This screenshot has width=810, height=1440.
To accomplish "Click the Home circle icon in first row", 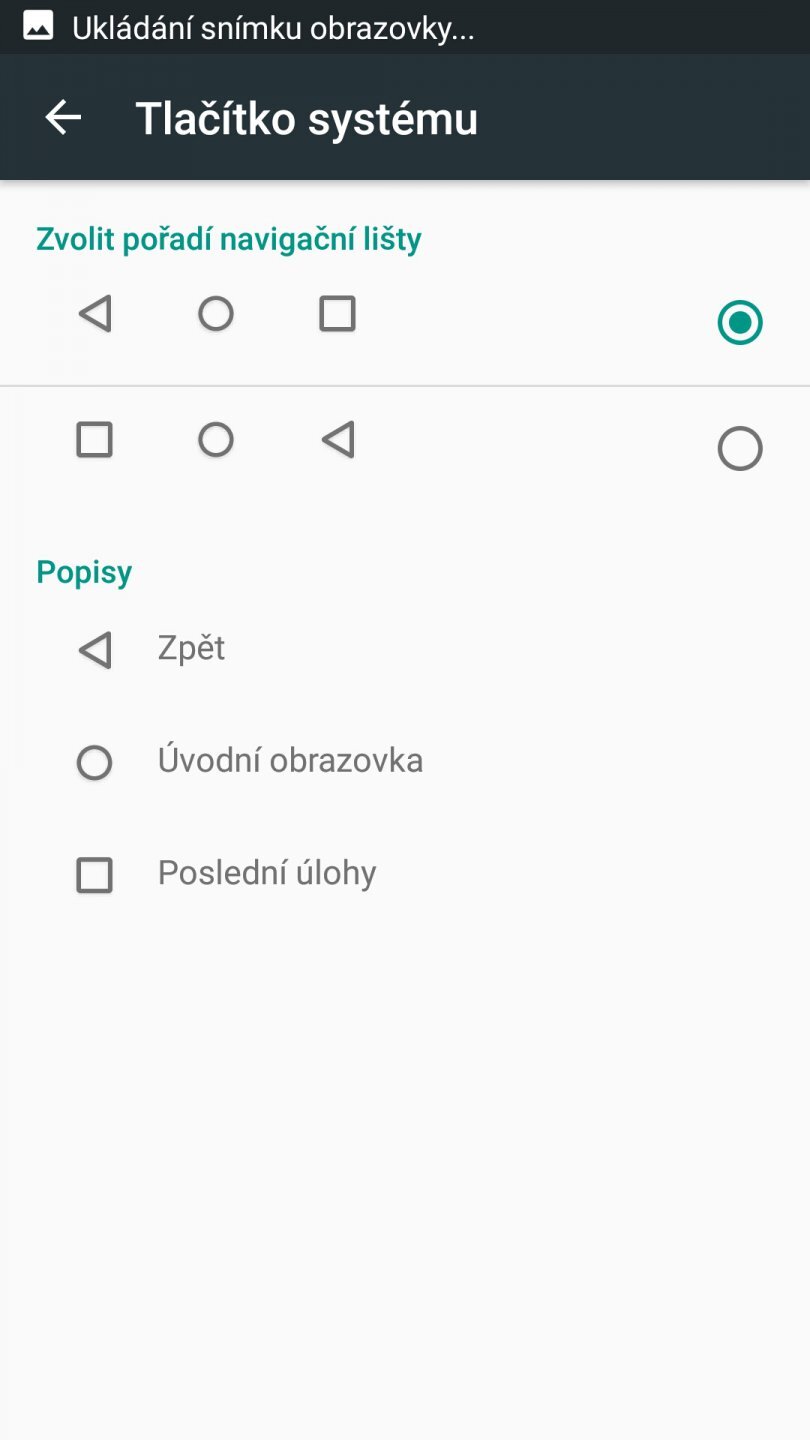I will [216, 313].
